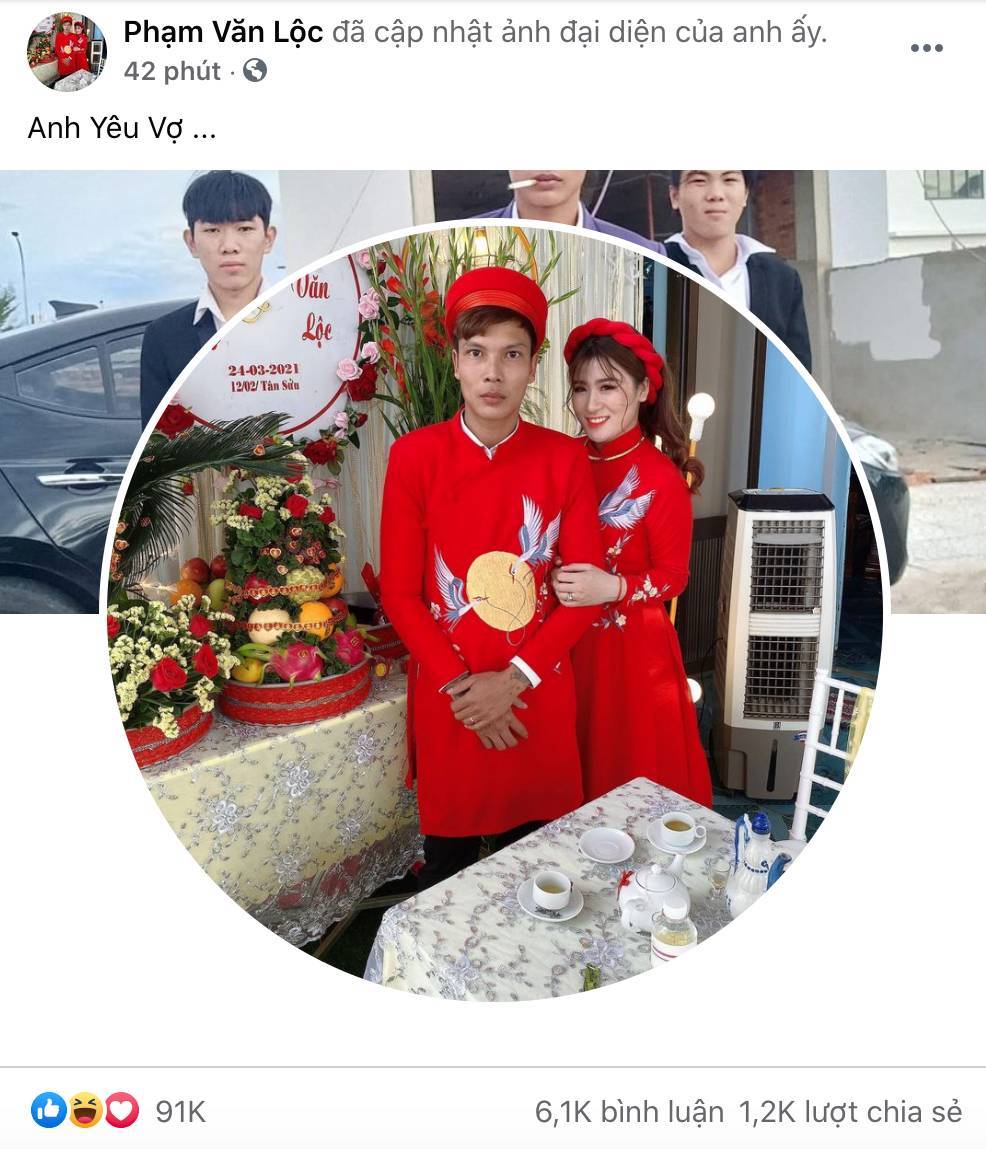Open the updated profile picture in full view
This screenshot has height=1149, width=986.
coord(494,610)
